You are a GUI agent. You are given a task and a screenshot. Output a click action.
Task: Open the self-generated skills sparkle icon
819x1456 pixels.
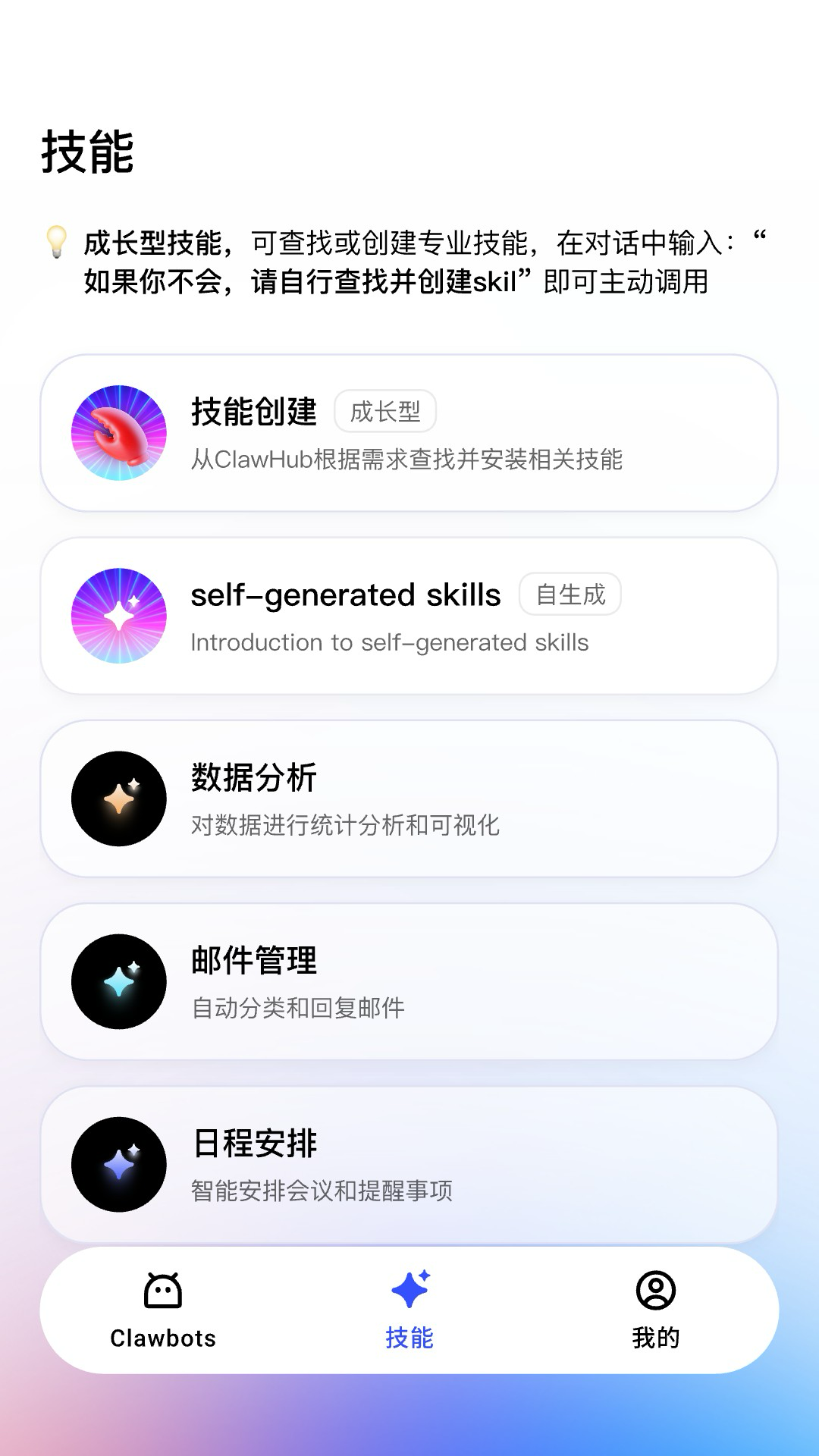click(118, 614)
